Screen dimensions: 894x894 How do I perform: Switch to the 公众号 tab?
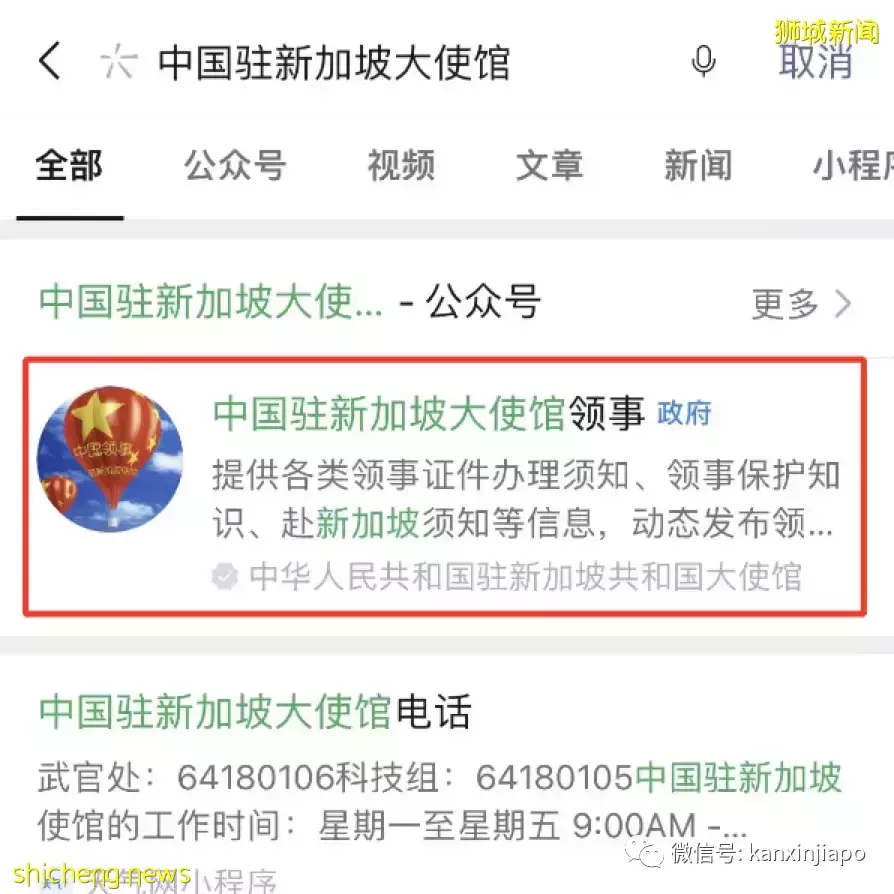(x=235, y=166)
